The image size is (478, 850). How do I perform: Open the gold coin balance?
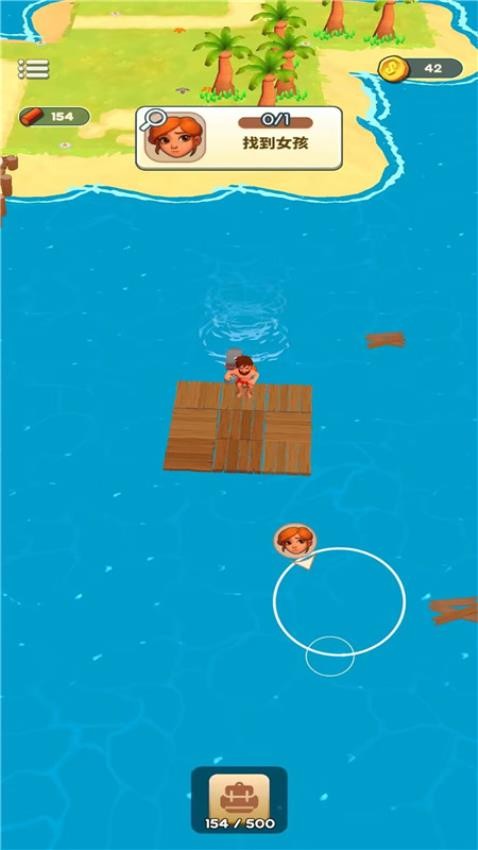pos(421,69)
